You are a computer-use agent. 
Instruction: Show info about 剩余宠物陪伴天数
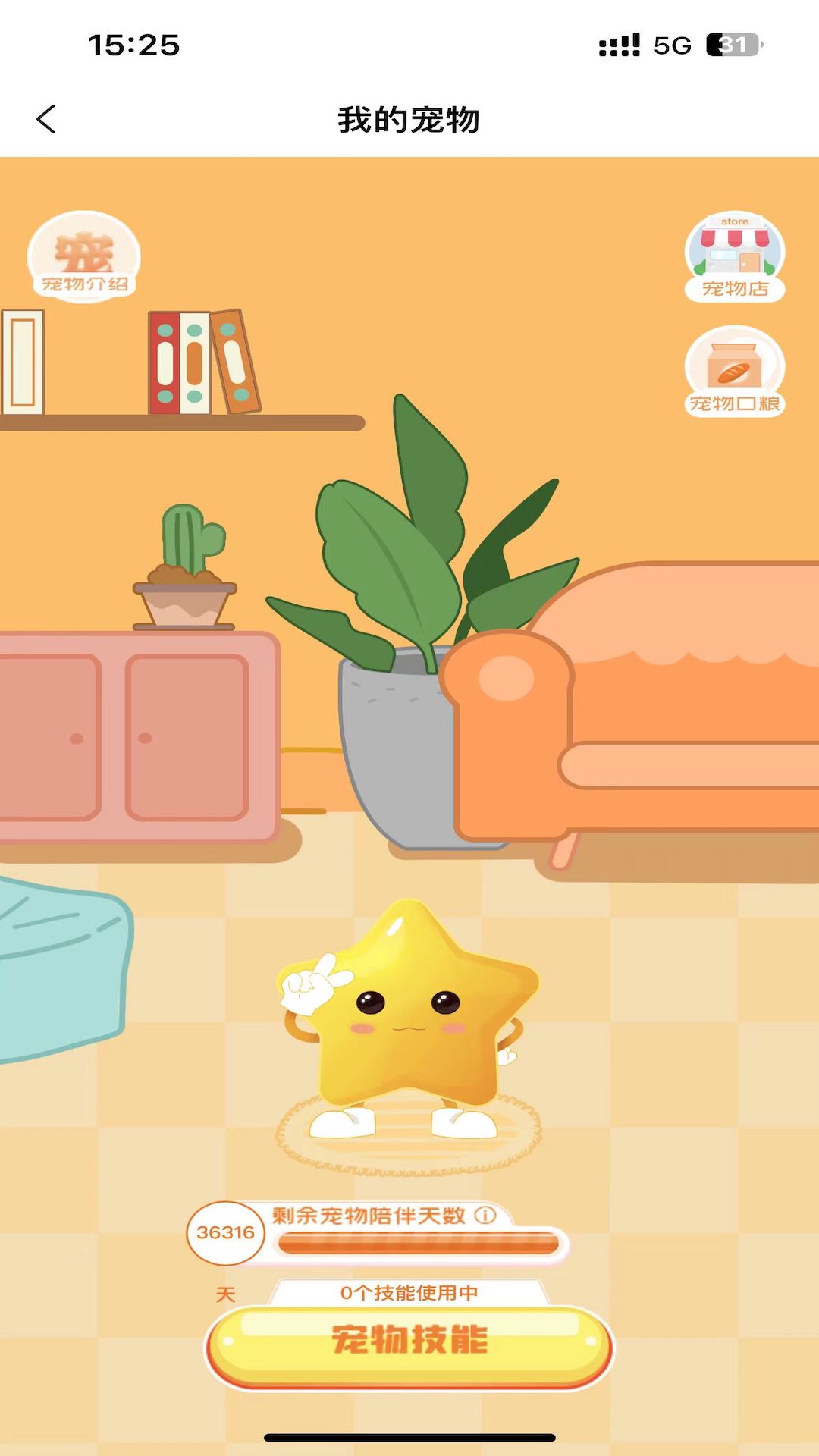point(485,1216)
